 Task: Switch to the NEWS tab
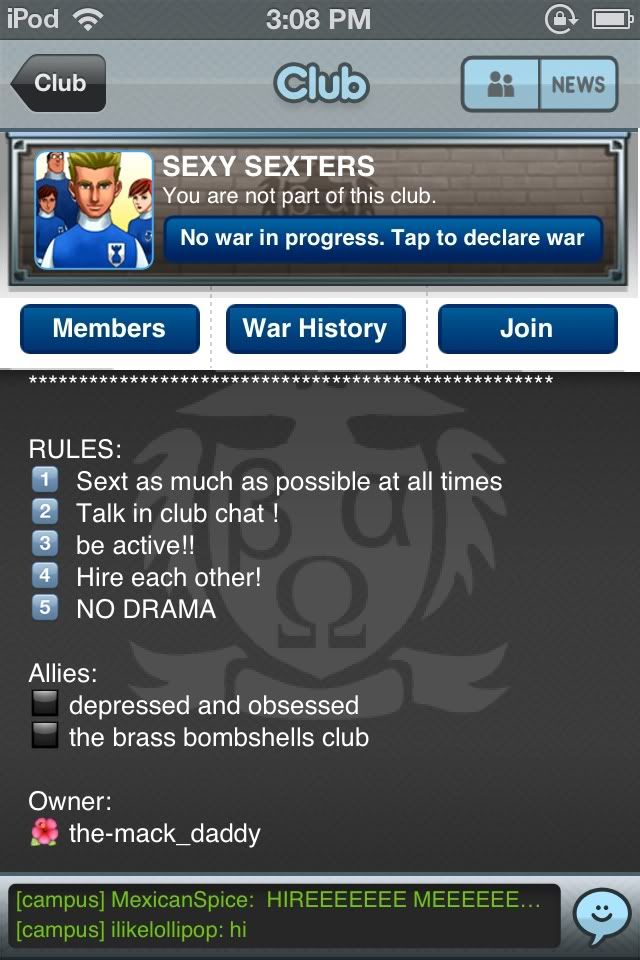pos(578,85)
